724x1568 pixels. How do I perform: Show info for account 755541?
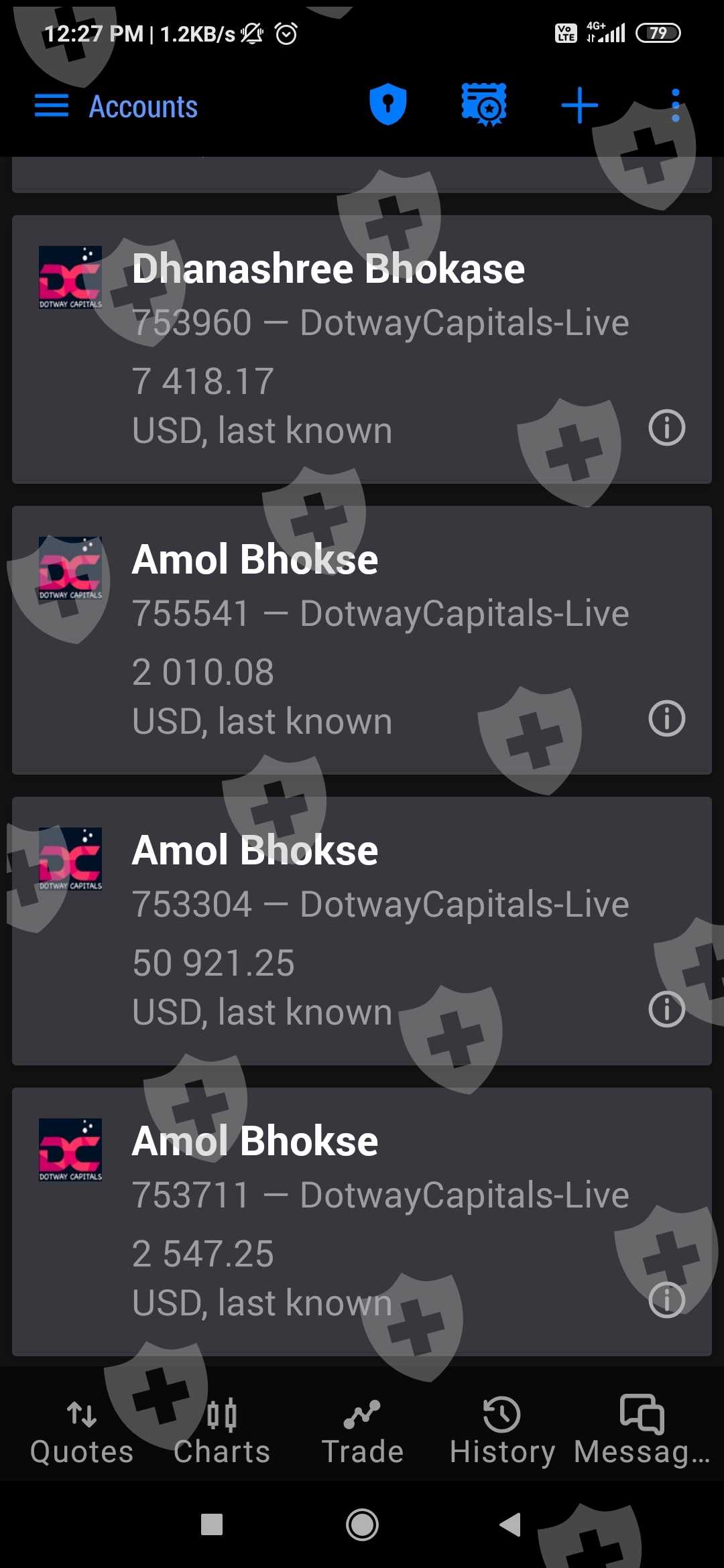(x=666, y=718)
